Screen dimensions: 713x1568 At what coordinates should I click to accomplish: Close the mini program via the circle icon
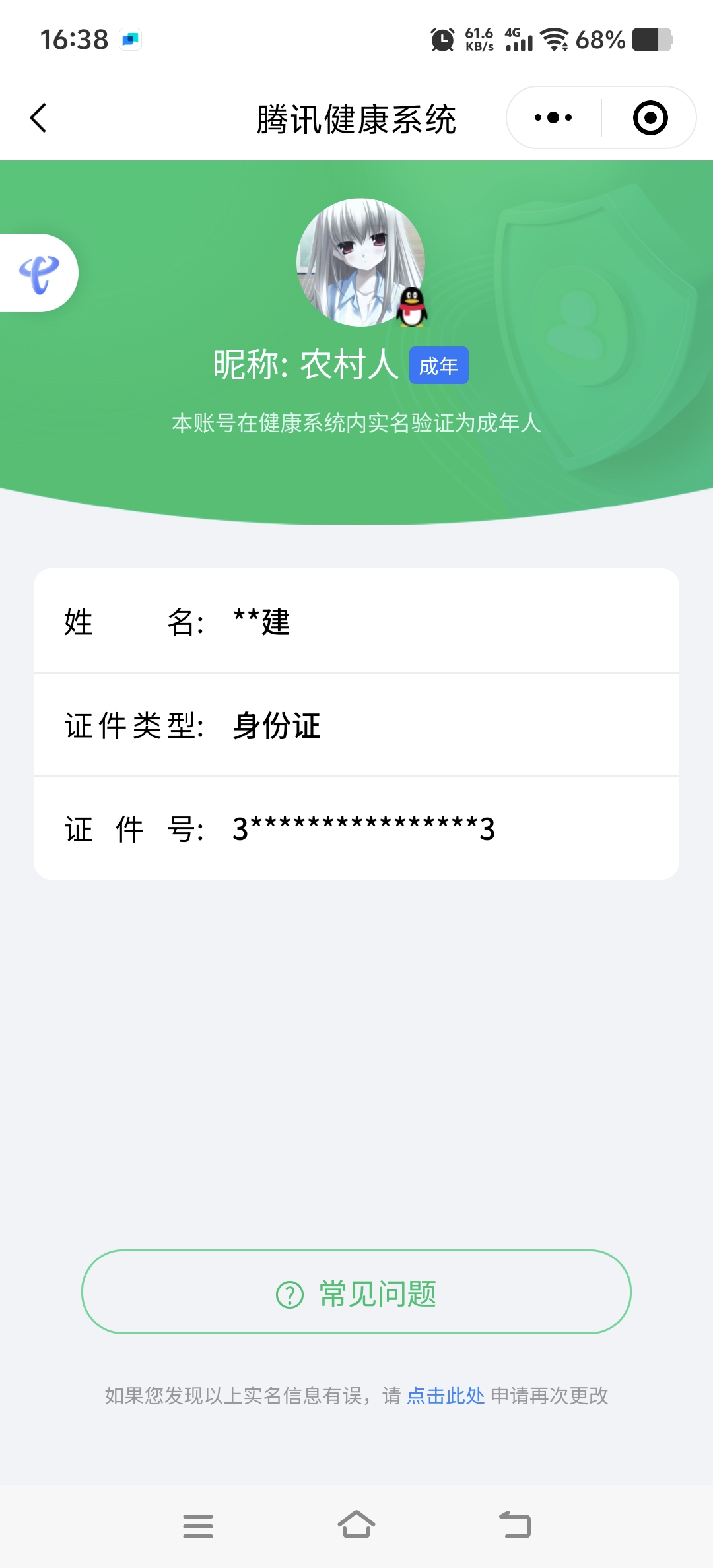[650, 118]
